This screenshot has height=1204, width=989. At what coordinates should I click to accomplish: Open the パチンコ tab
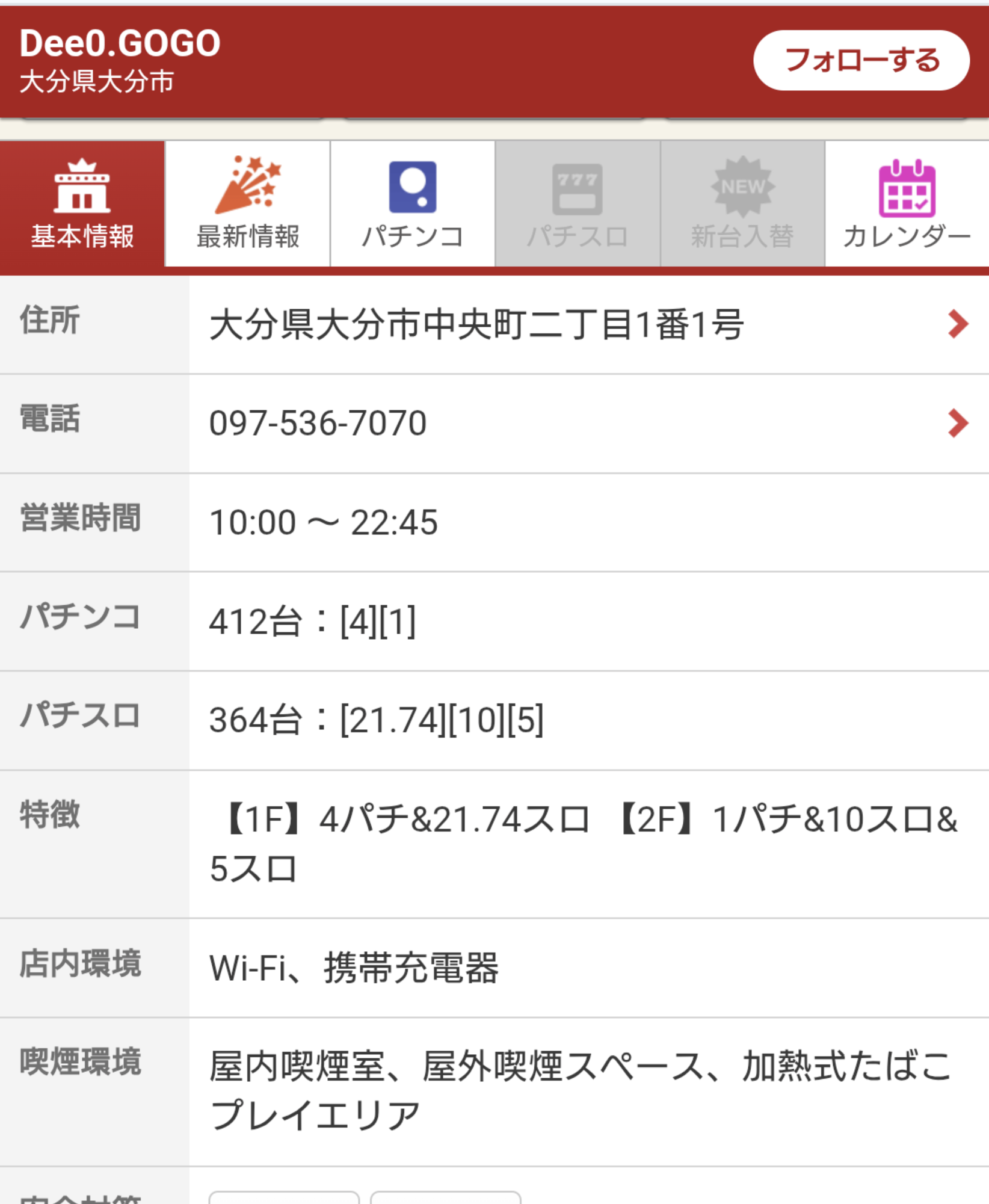click(x=413, y=205)
